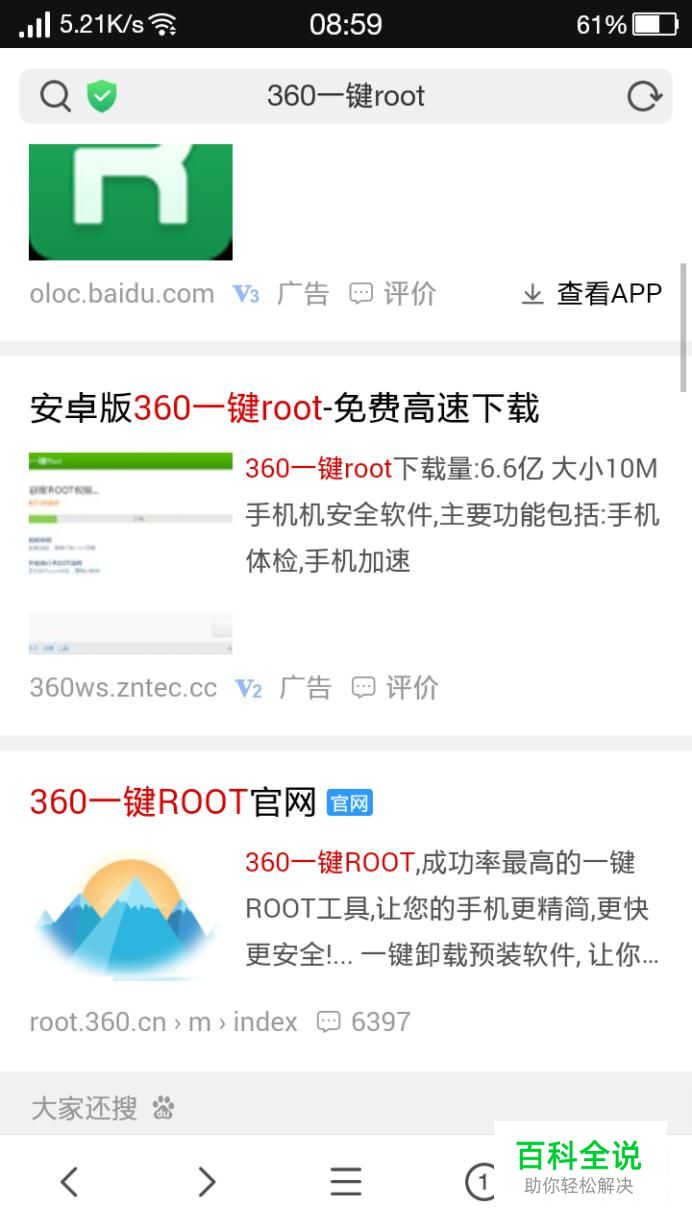Tap 查看APP download link
The height and width of the screenshot is (1230, 692).
pos(592,293)
